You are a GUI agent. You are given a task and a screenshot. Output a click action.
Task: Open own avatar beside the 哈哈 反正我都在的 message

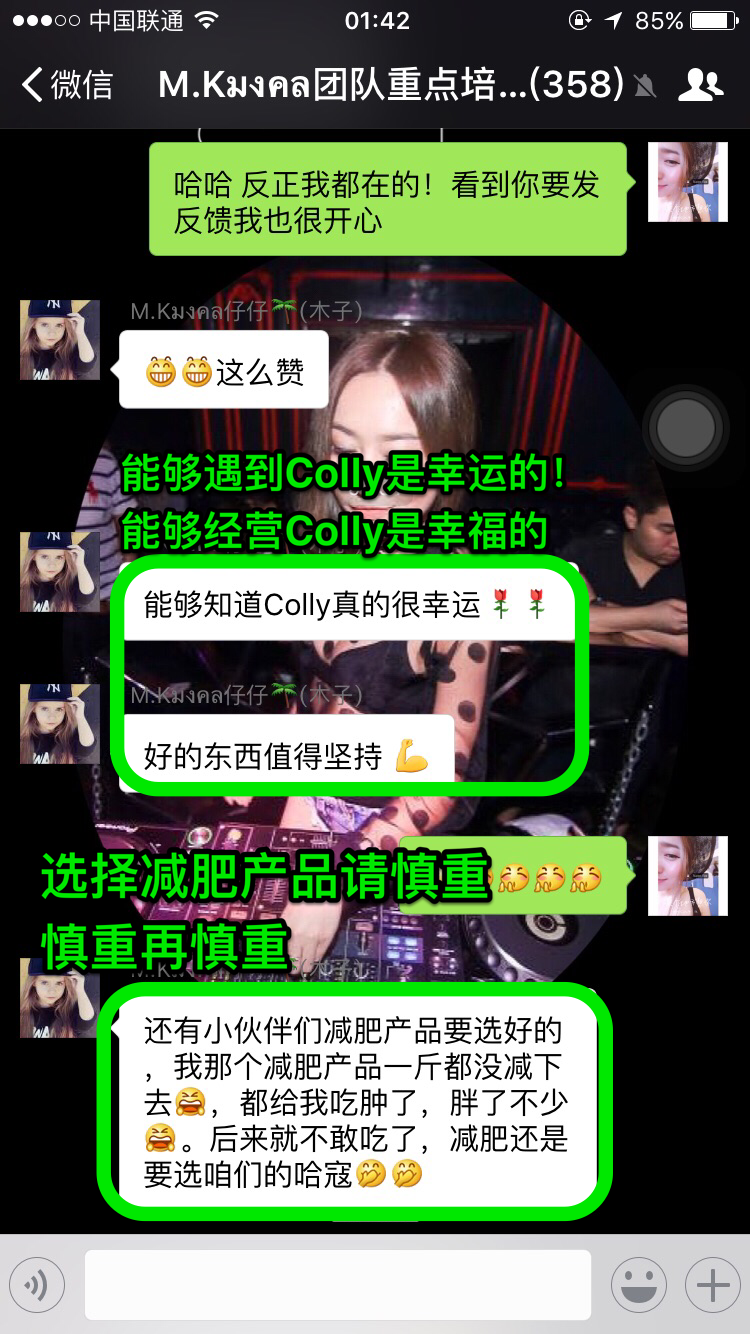(687, 182)
